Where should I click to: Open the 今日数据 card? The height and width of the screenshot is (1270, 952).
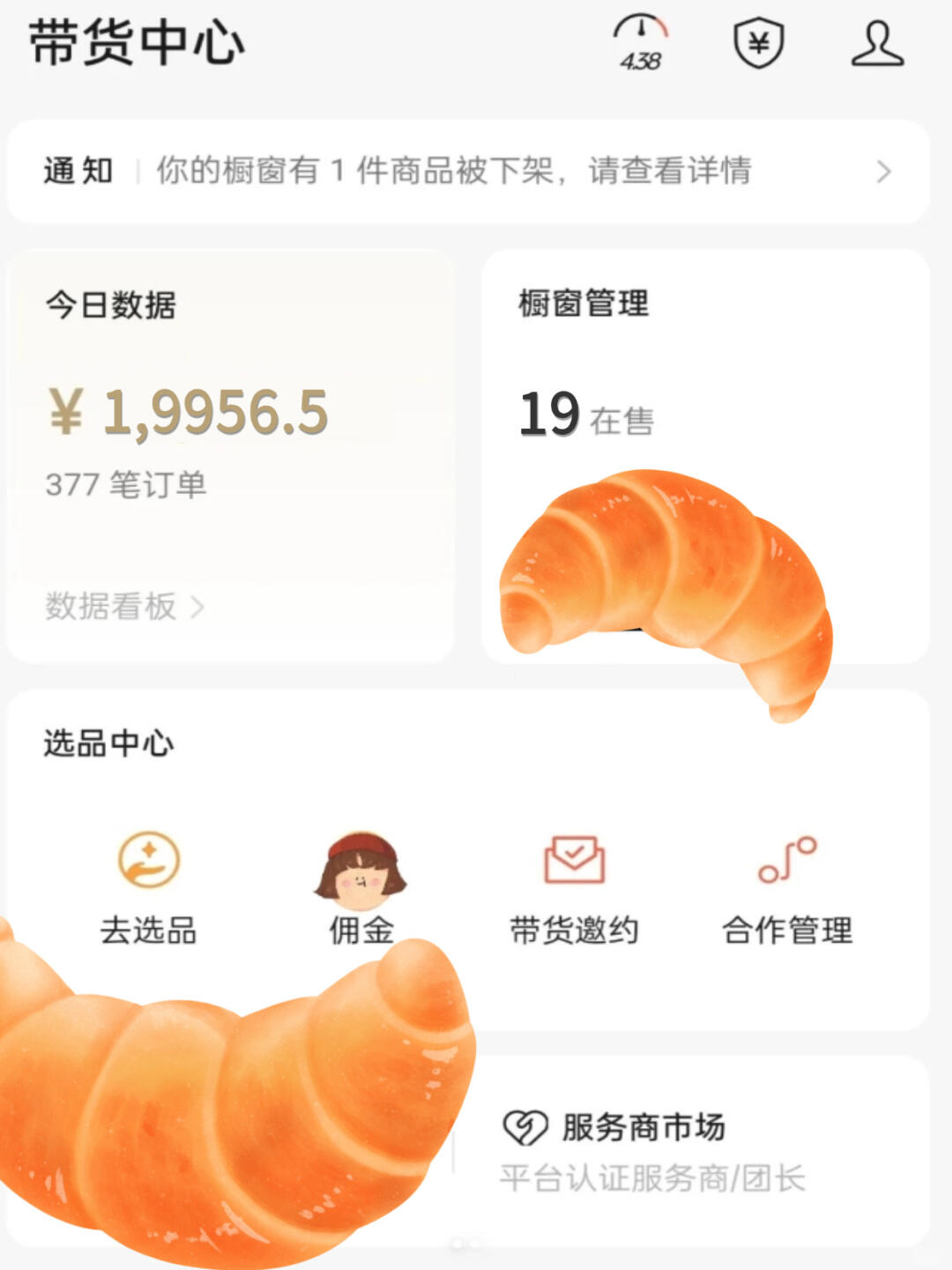click(230, 423)
